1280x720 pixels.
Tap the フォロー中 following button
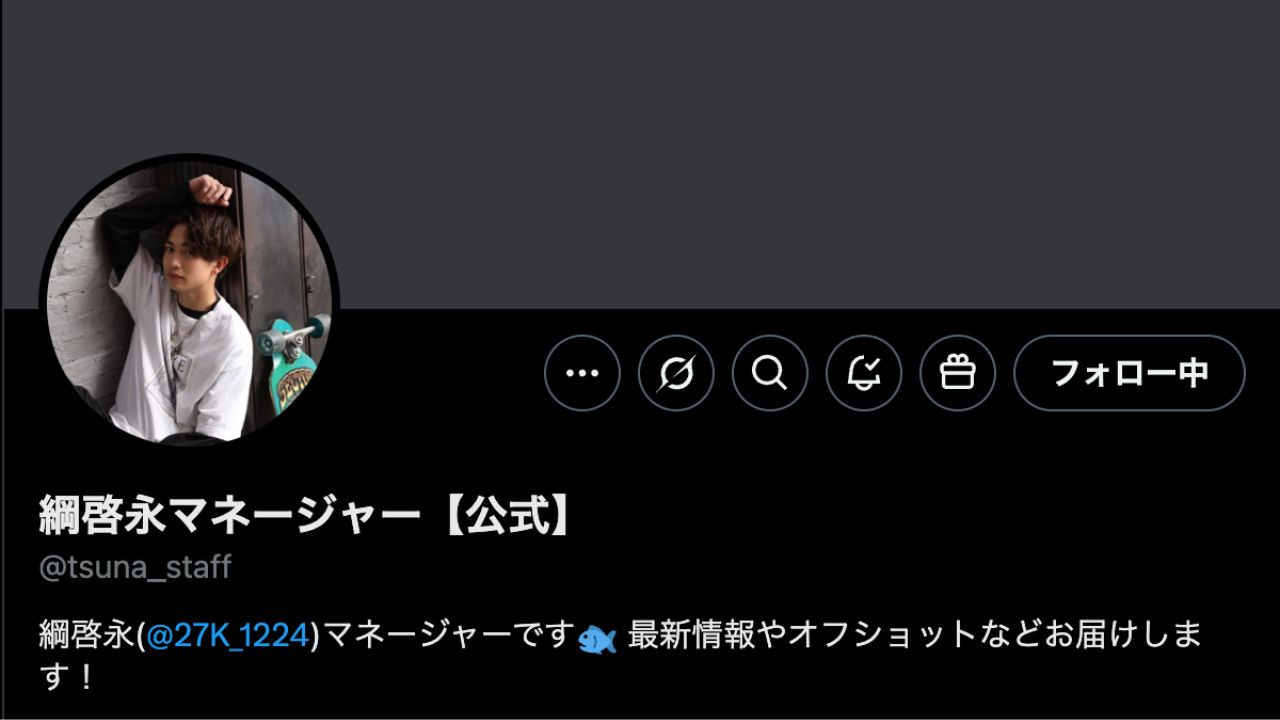[x=1129, y=373]
